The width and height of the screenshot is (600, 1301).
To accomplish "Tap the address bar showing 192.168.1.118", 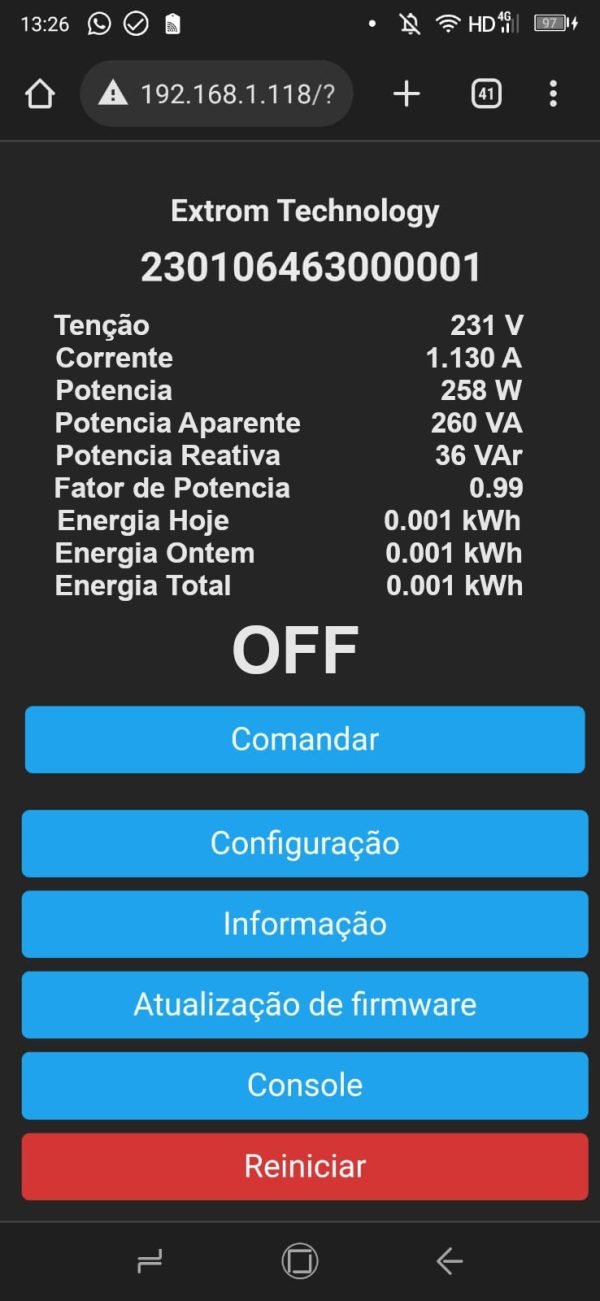I will pyautogui.click(x=216, y=94).
